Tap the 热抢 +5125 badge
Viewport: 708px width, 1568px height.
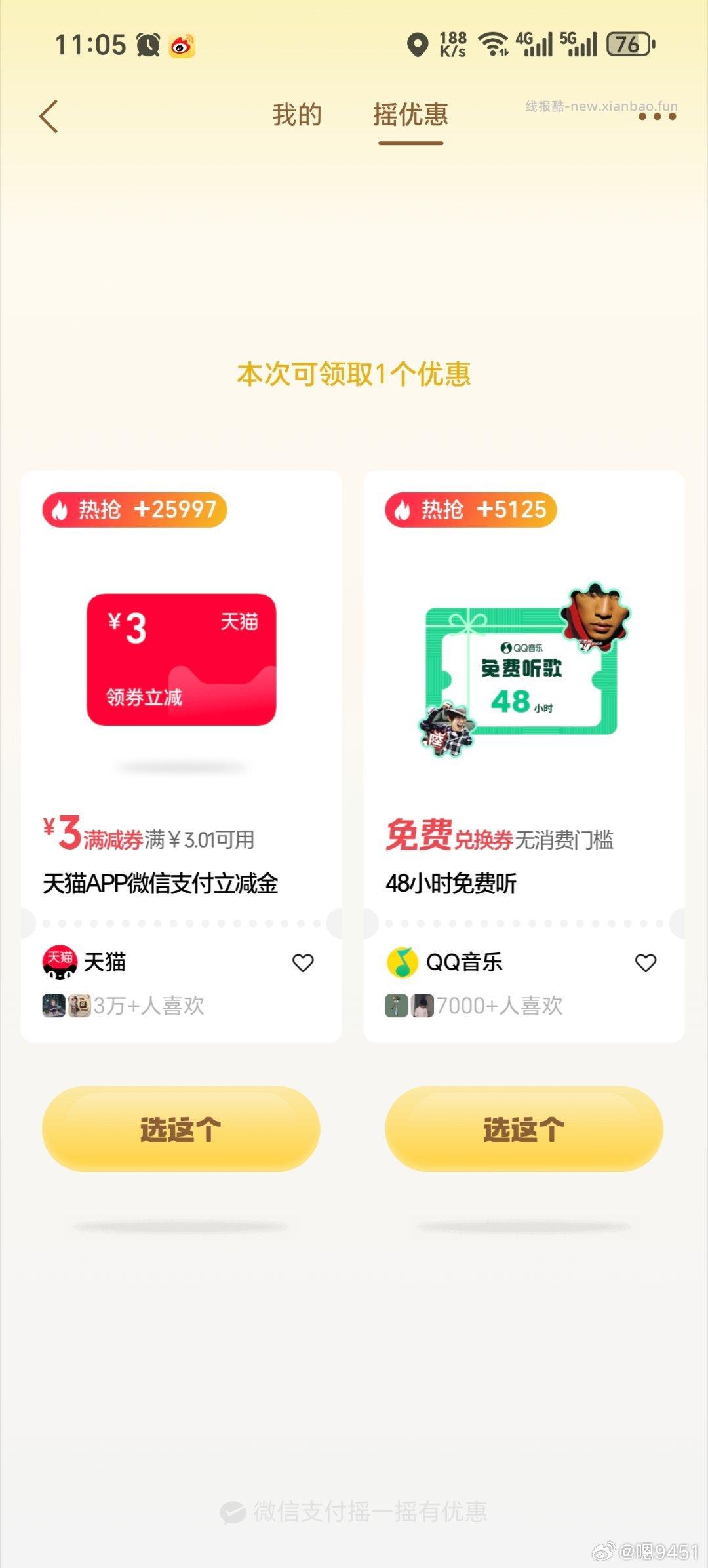470,509
